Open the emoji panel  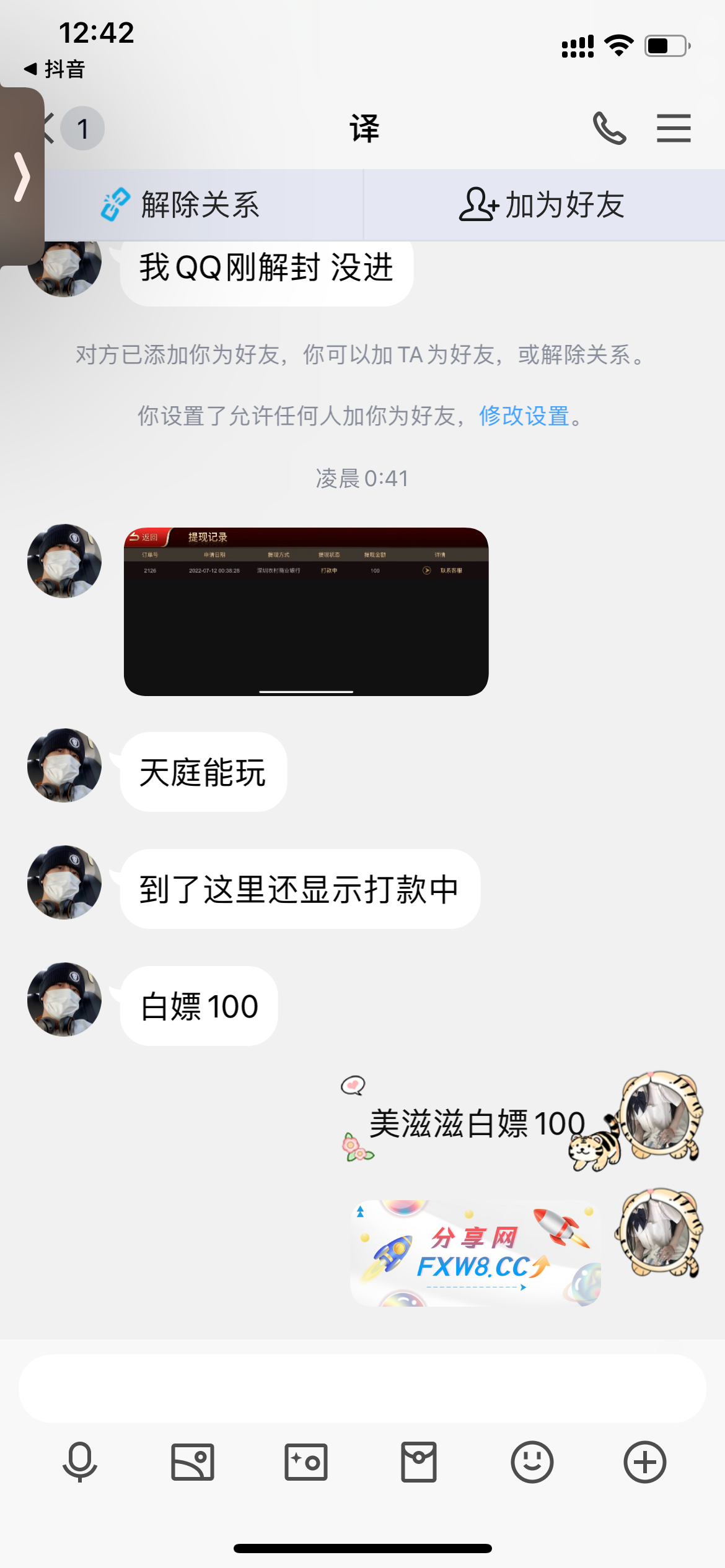click(x=532, y=1461)
